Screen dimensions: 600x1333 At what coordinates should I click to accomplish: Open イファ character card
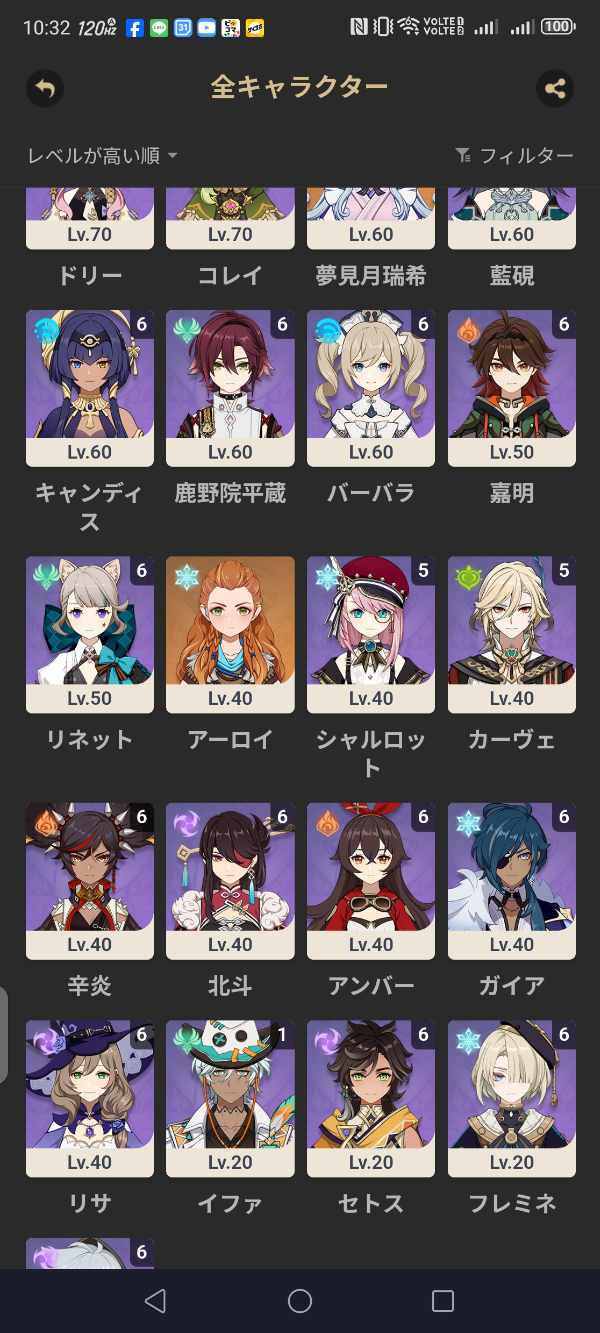230,1097
